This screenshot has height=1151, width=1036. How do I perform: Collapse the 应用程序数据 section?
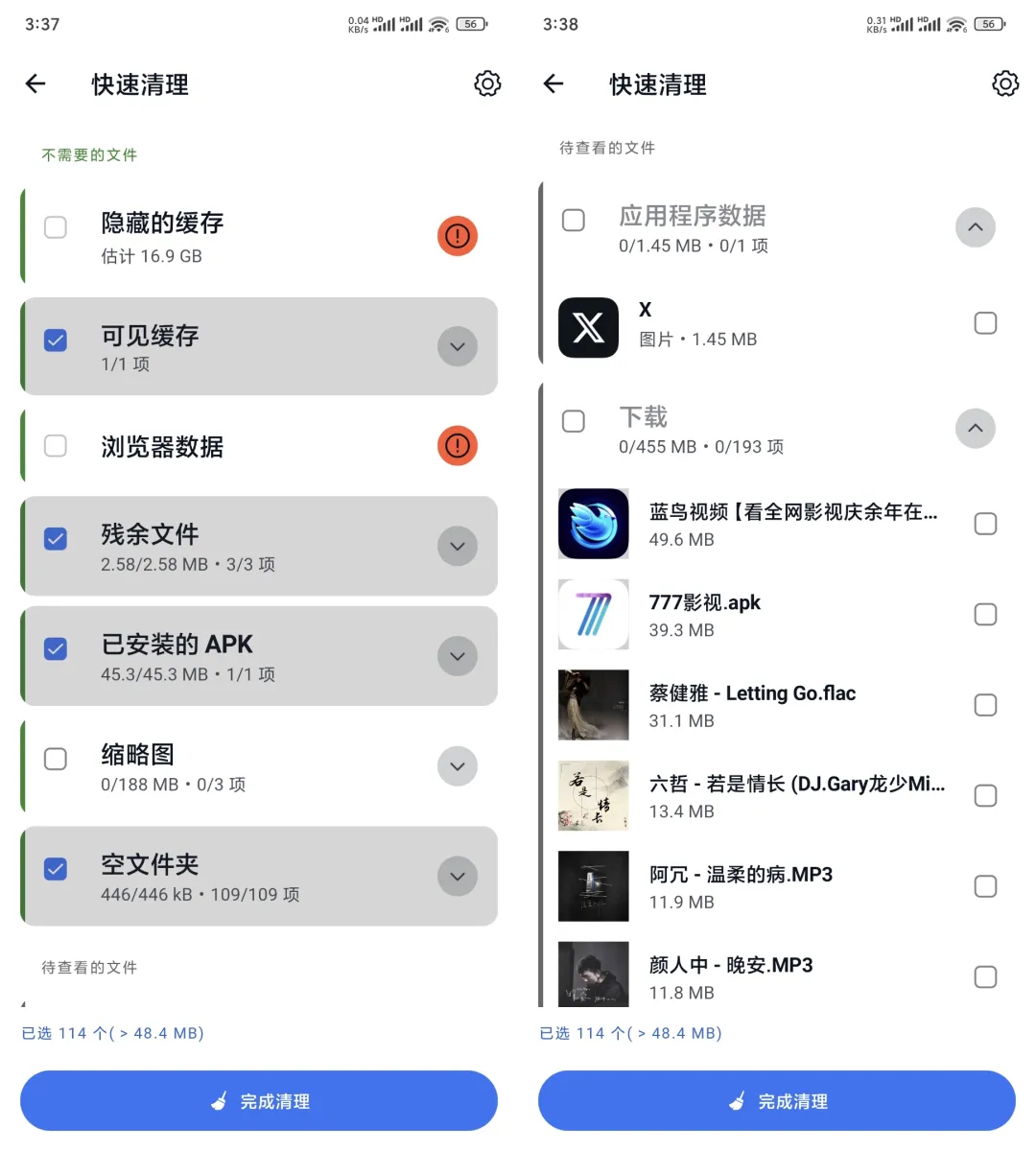coord(976,227)
